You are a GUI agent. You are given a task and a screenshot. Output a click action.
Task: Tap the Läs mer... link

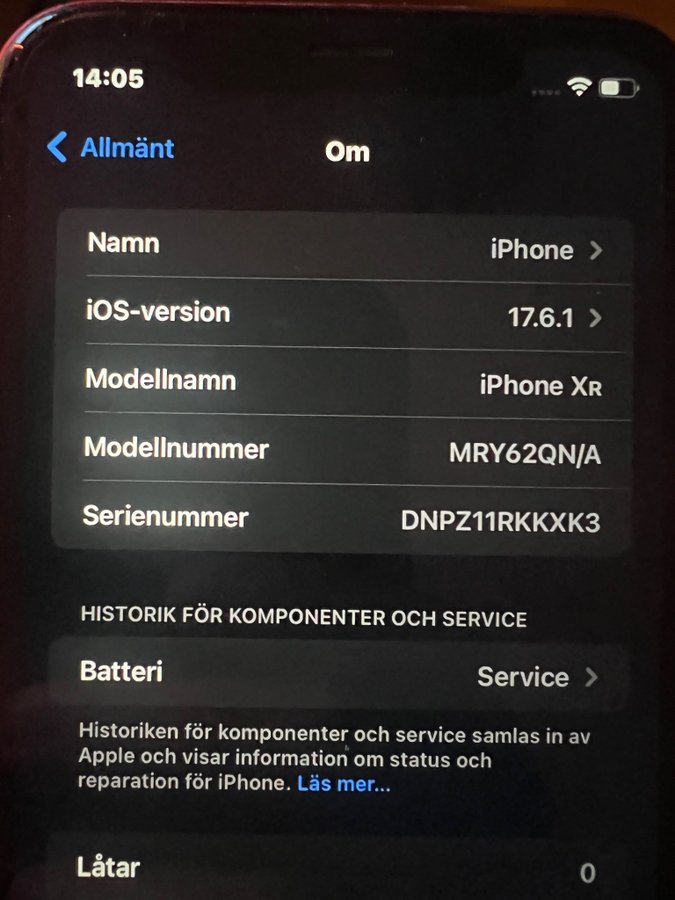click(343, 784)
